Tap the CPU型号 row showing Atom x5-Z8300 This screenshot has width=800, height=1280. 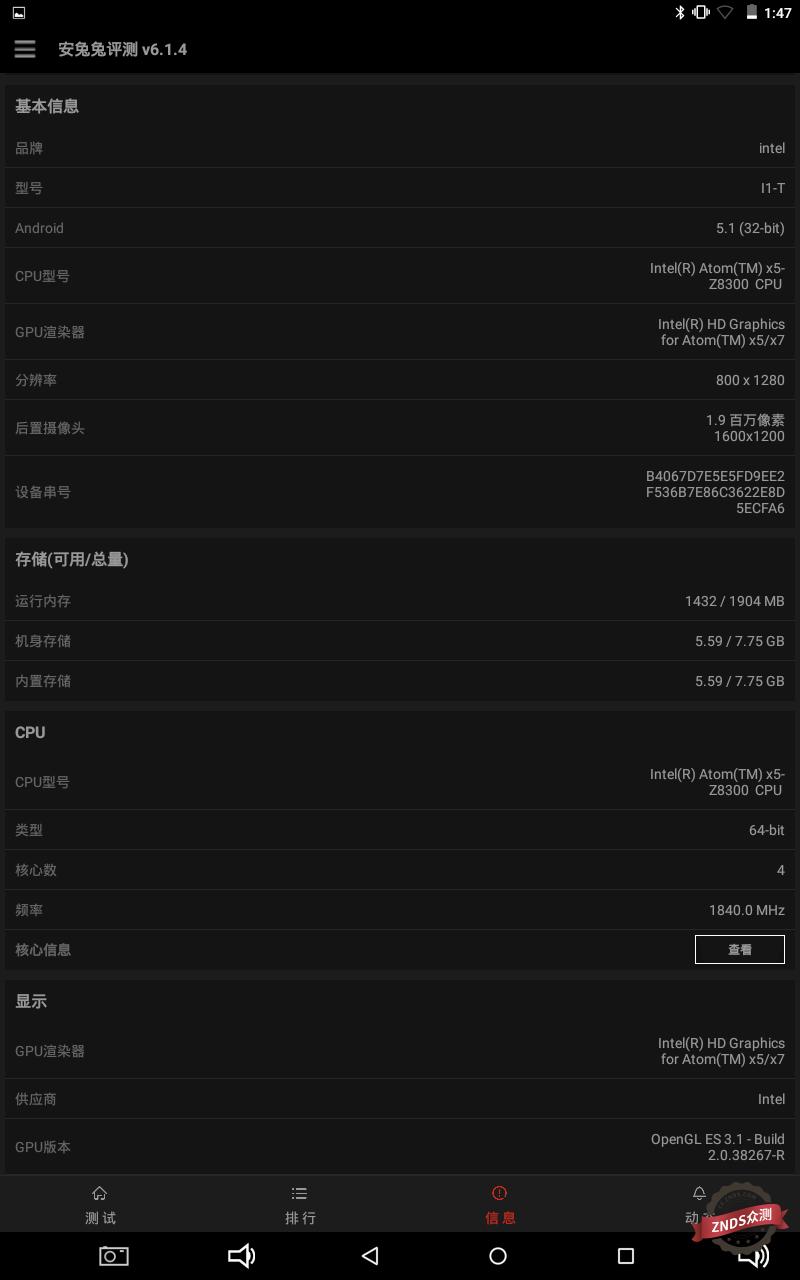400,276
